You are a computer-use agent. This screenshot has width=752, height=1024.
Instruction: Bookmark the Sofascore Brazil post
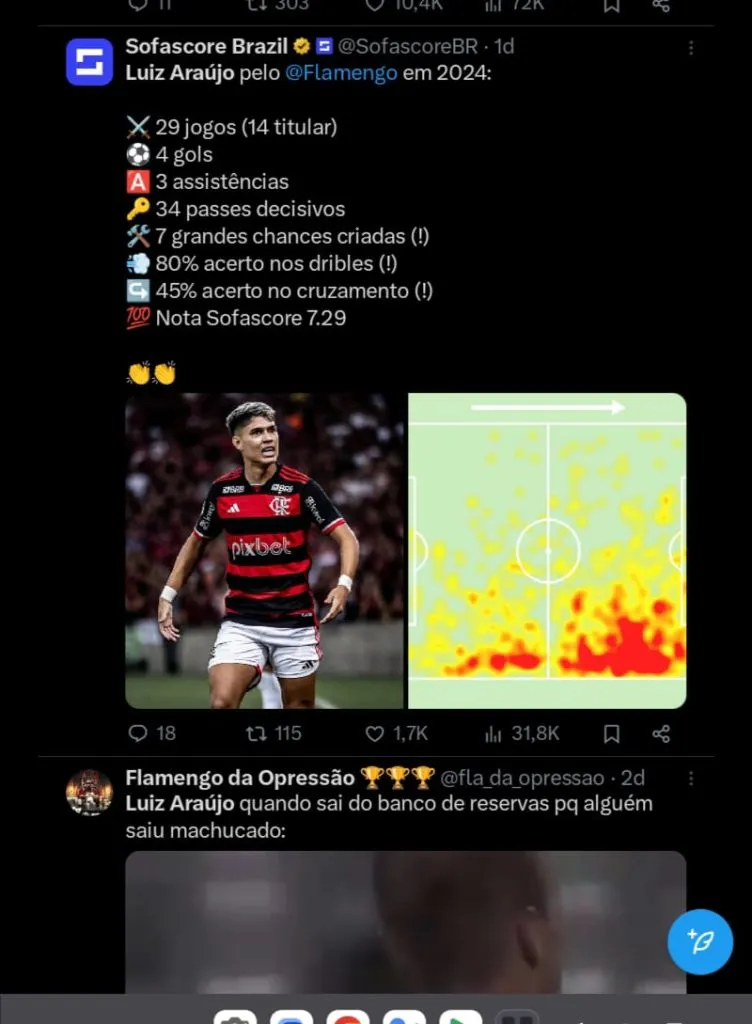[611, 733]
